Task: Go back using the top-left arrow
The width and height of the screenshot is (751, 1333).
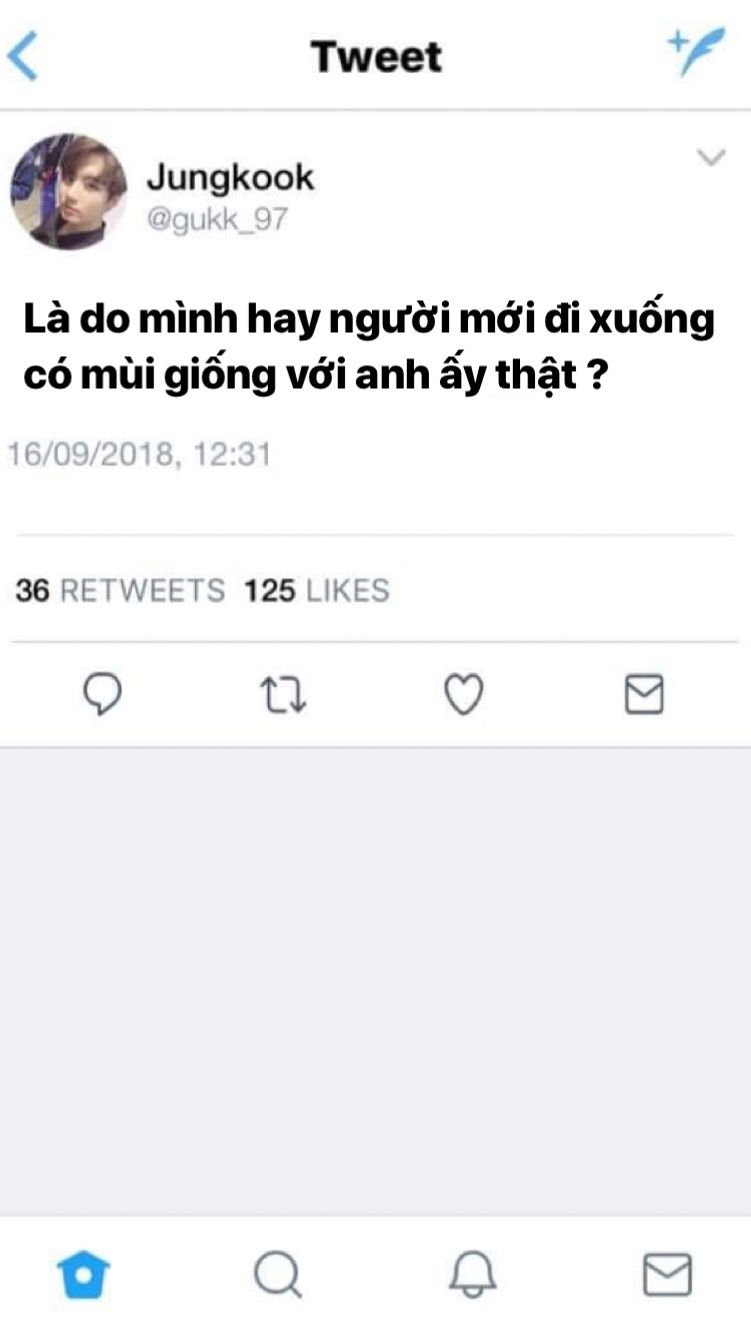Action: click(x=24, y=56)
